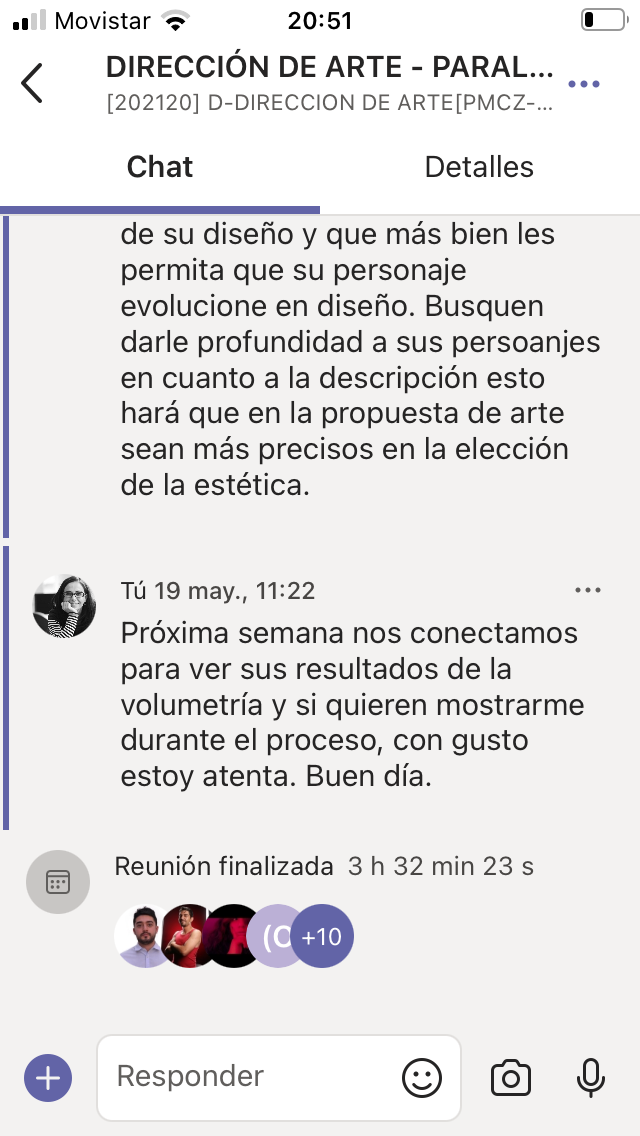Viewport: 640px width, 1136px height.
Task: Record a voice message with the microphone
Action: pyautogui.click(x=591, y=1077)
